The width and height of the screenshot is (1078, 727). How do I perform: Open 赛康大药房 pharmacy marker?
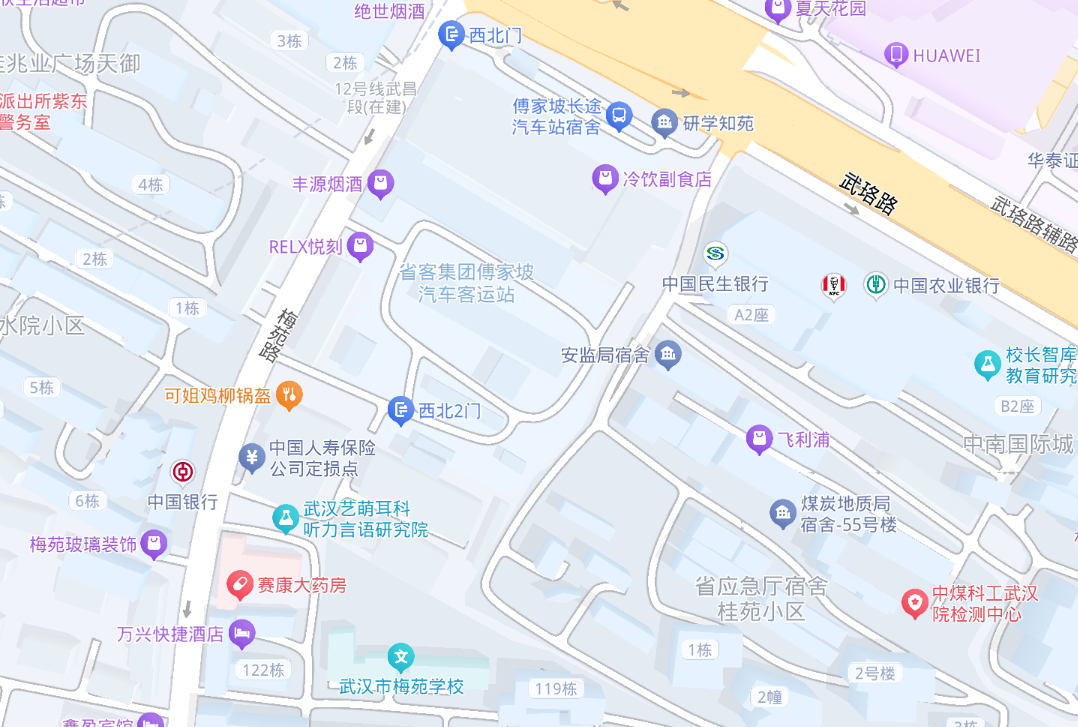(x=239, y=584)
